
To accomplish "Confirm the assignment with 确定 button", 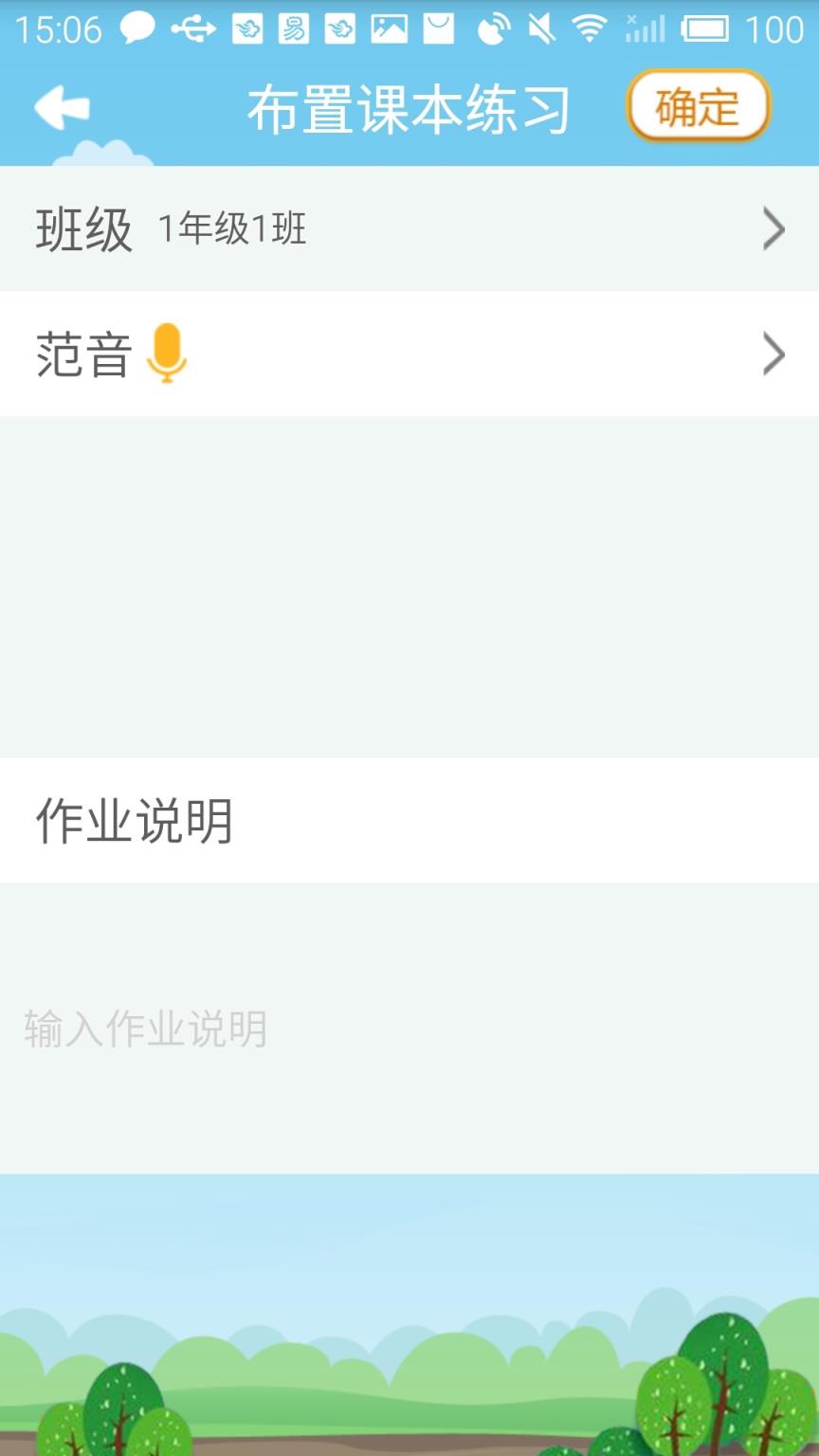I will pyautogui.click(x=698, y=106).
